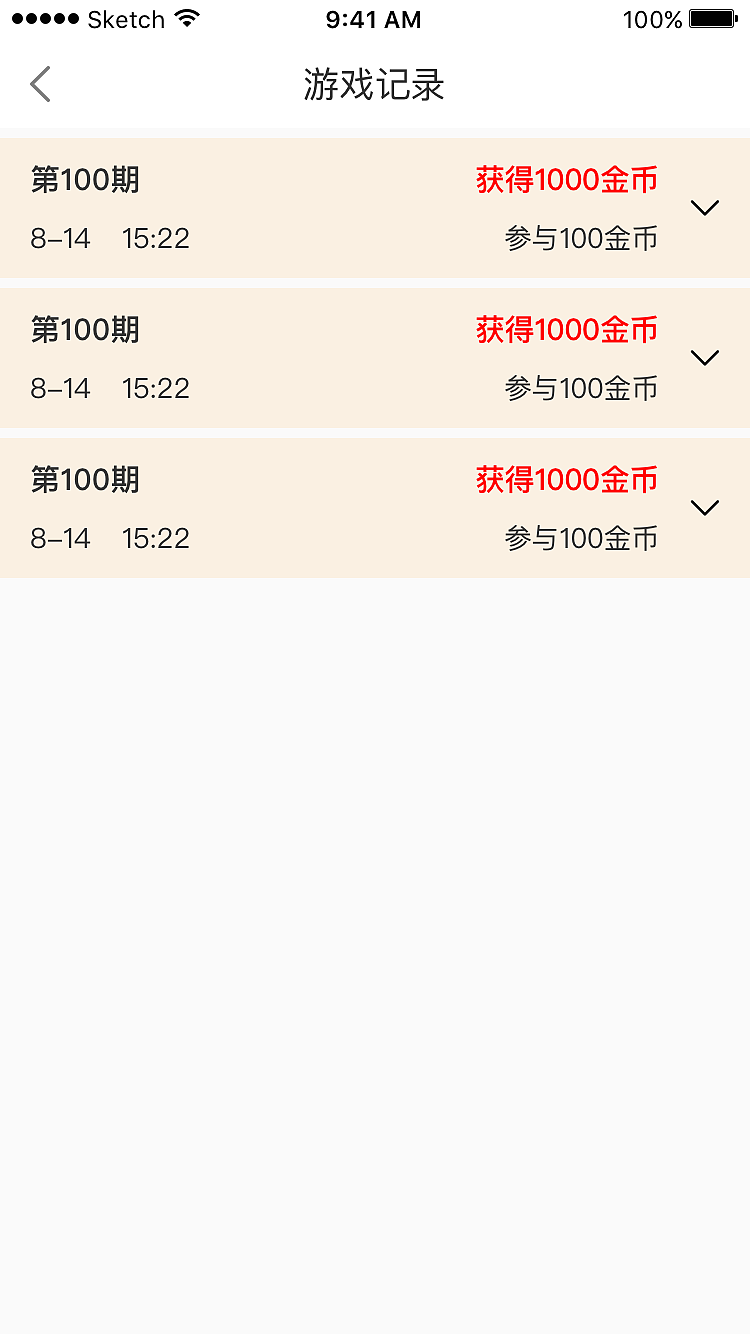Tap the chevron icon on the second record
The width and height of the screenshot is (750, 1334).
705,358
